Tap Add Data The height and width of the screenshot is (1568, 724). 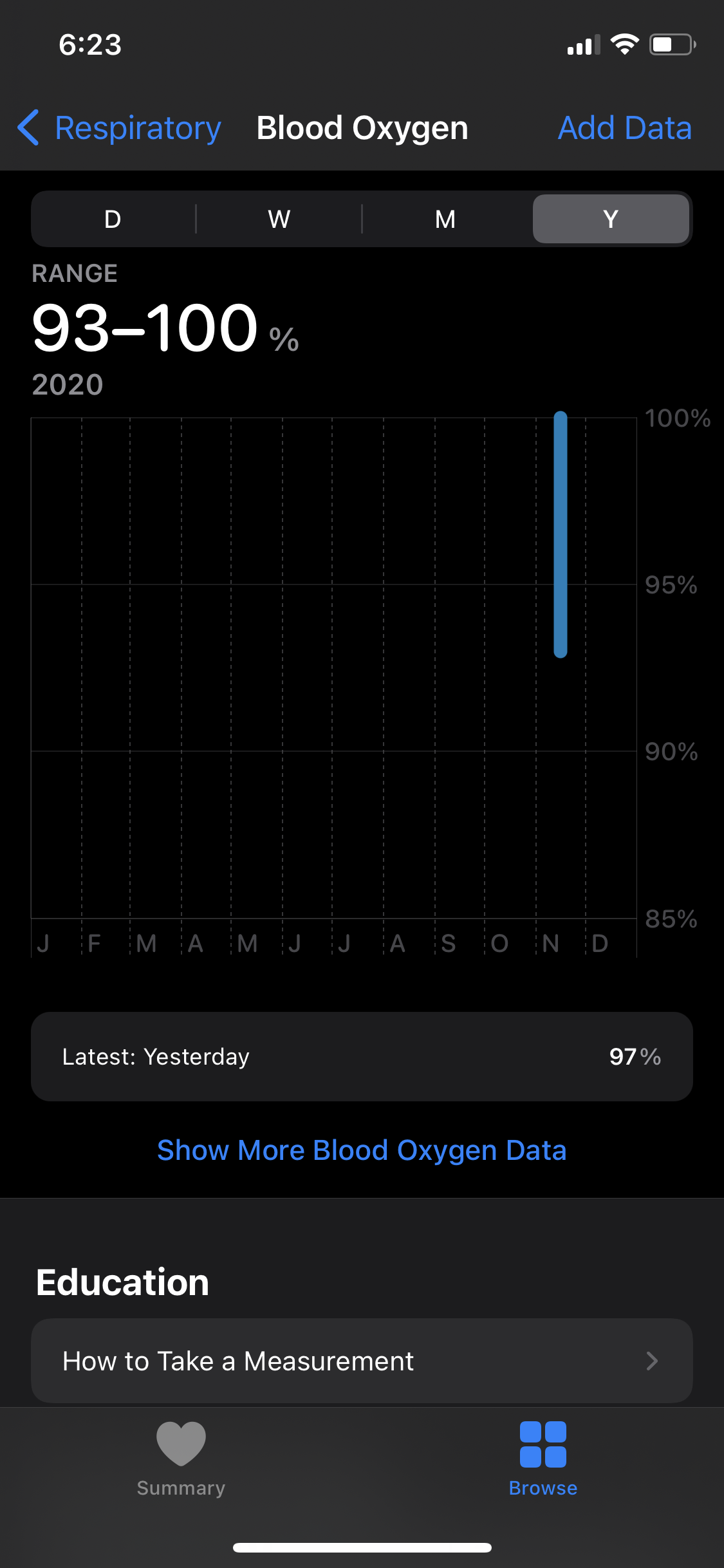pos(624,128)
